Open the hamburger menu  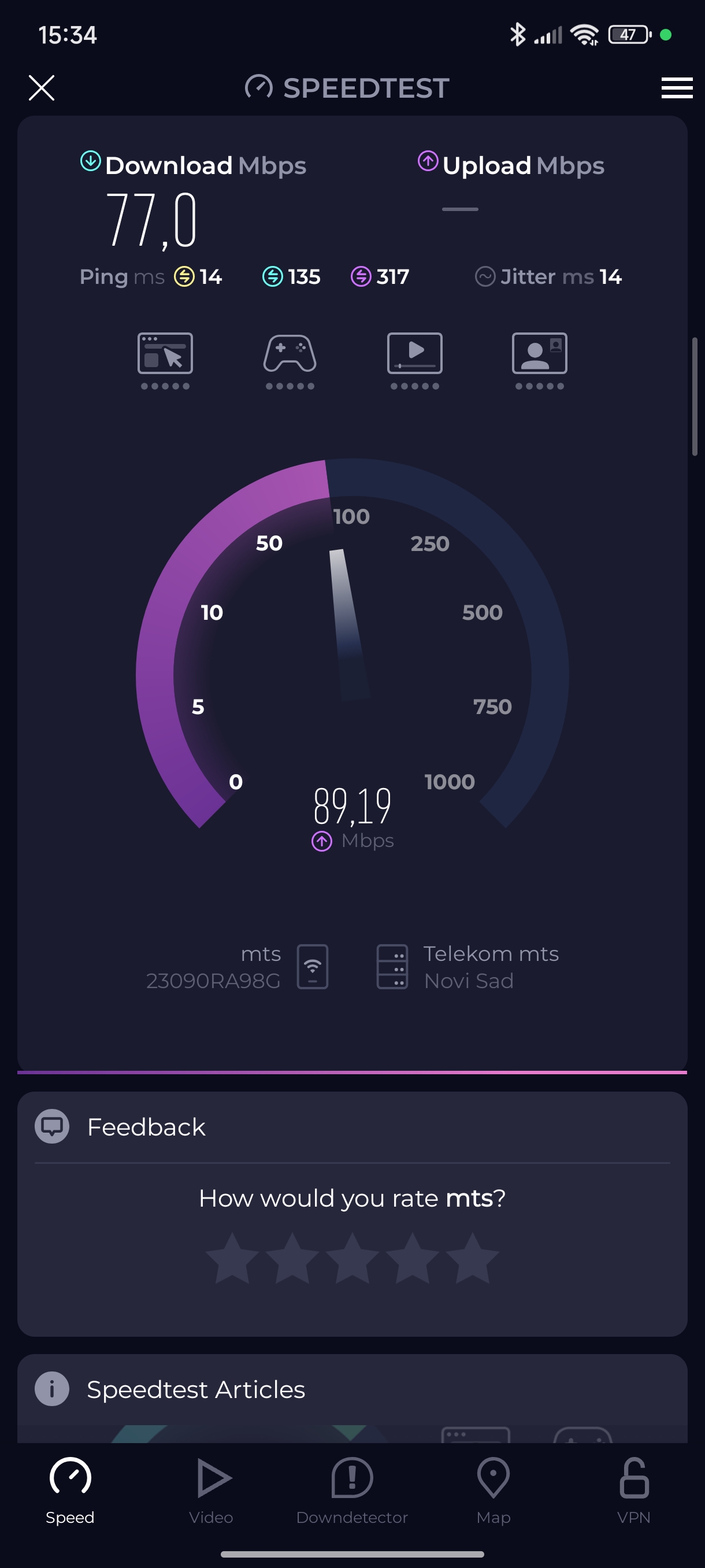point(677,88)
